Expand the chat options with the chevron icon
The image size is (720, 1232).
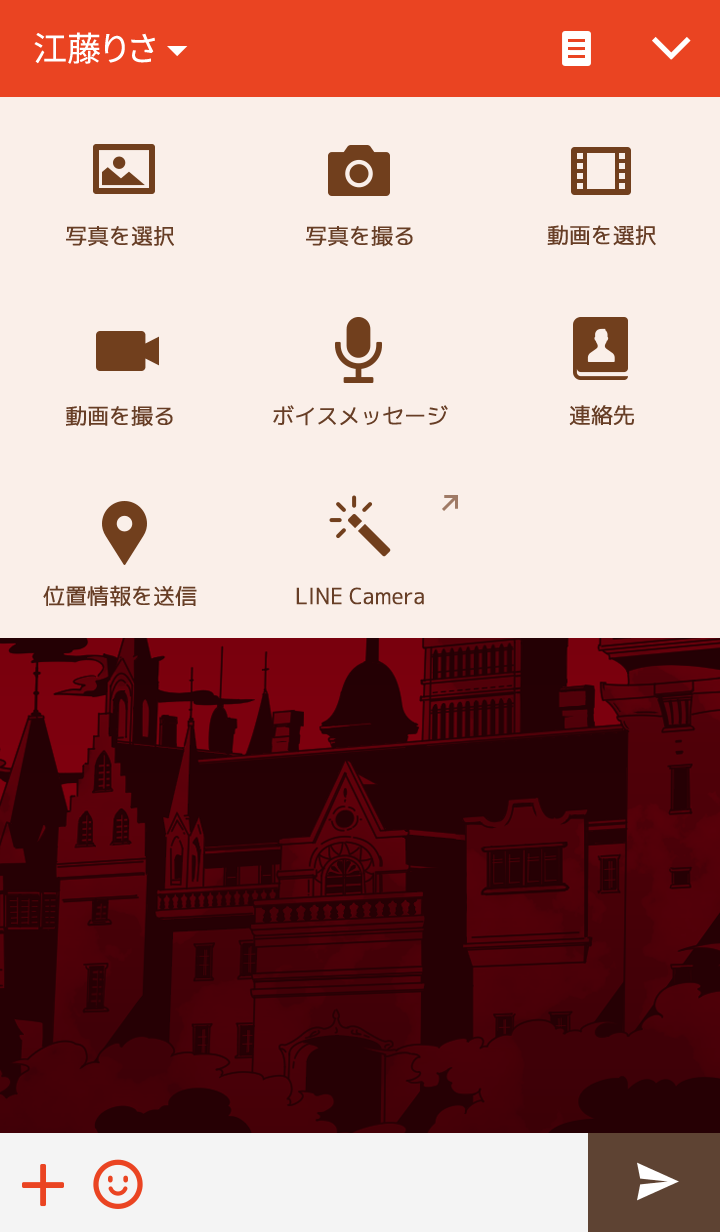point(670,49)
